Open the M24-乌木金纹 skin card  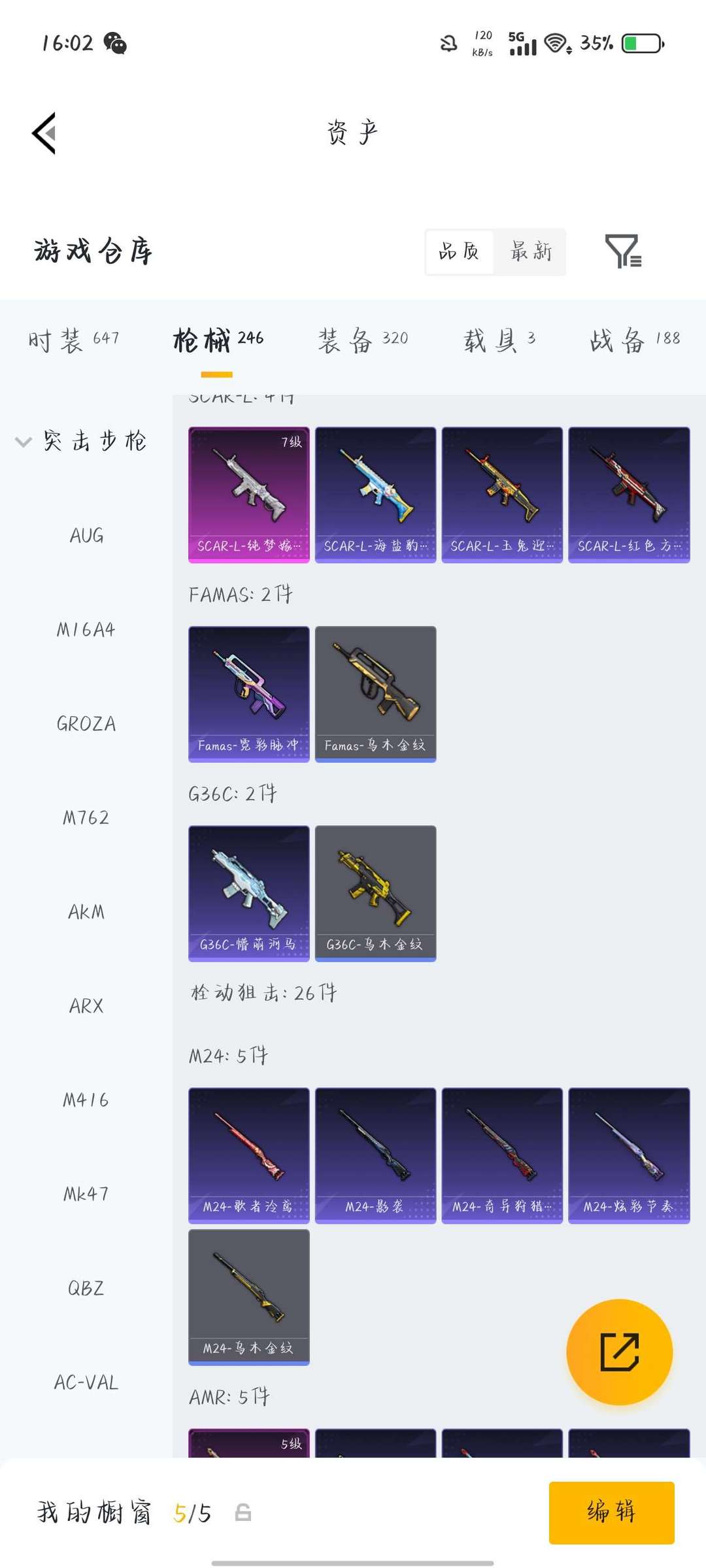(x=249, y=1297)
